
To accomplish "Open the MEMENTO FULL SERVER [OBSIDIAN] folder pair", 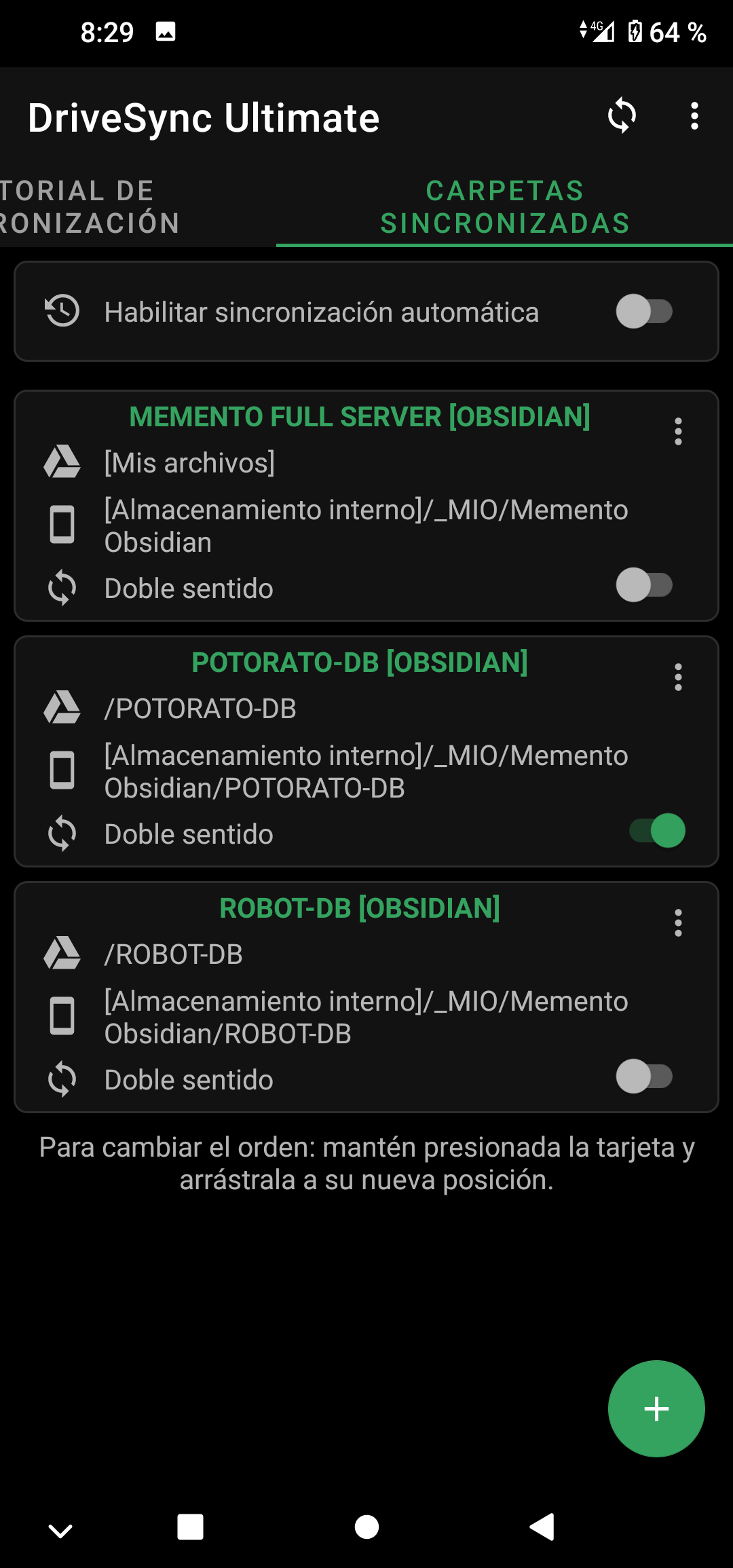I will [x=359, y=417].
